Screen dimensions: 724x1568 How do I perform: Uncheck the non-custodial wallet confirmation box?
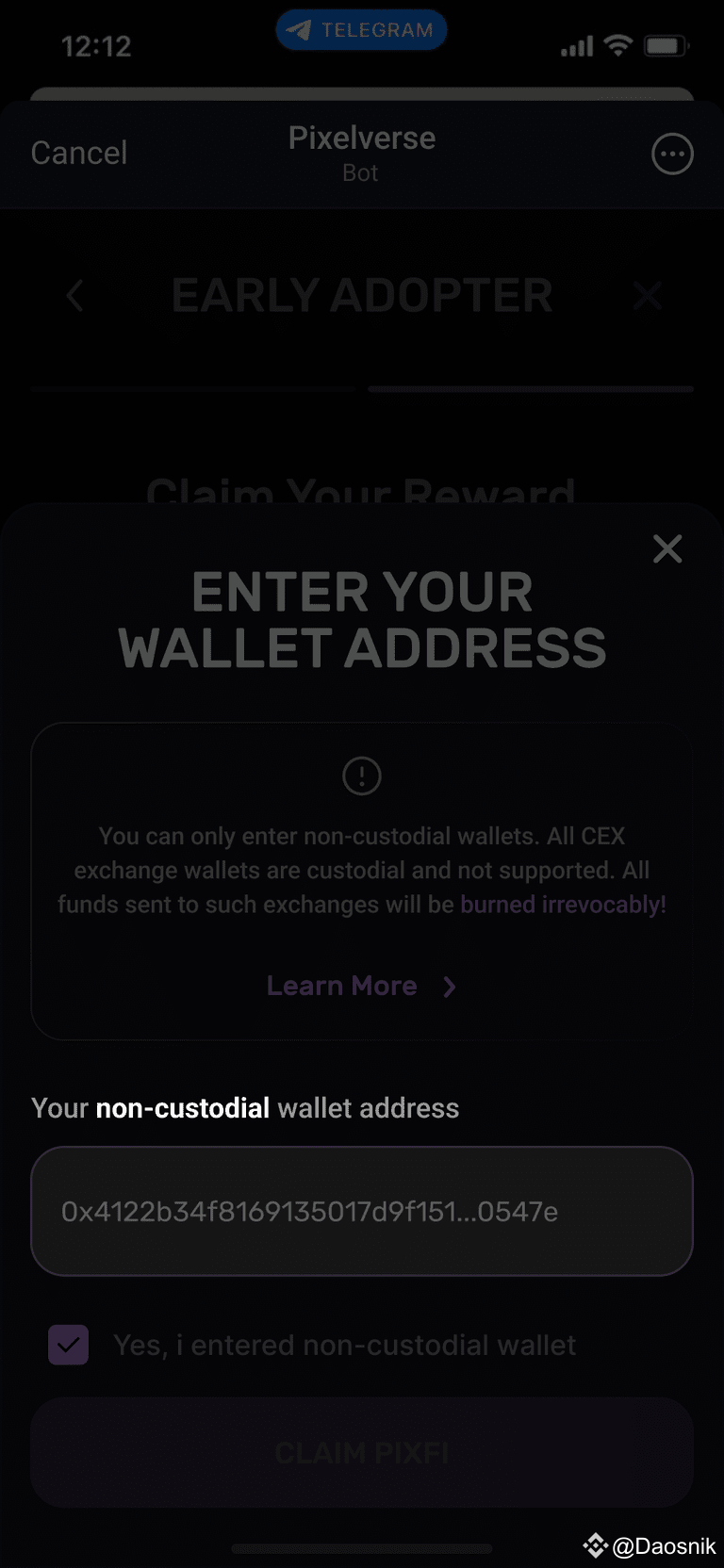[x=69, y=1345]
